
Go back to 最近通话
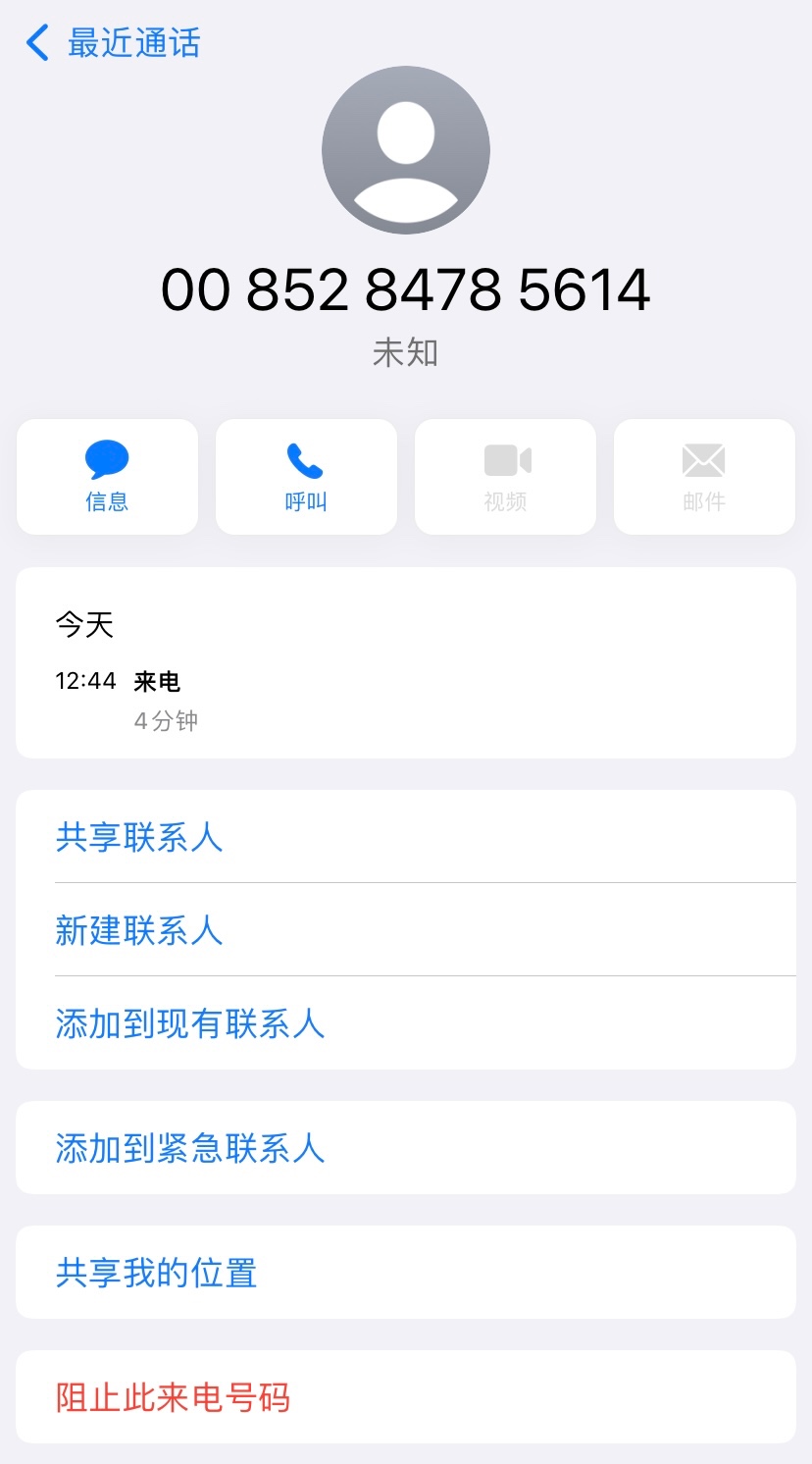(x=113, y=43)
